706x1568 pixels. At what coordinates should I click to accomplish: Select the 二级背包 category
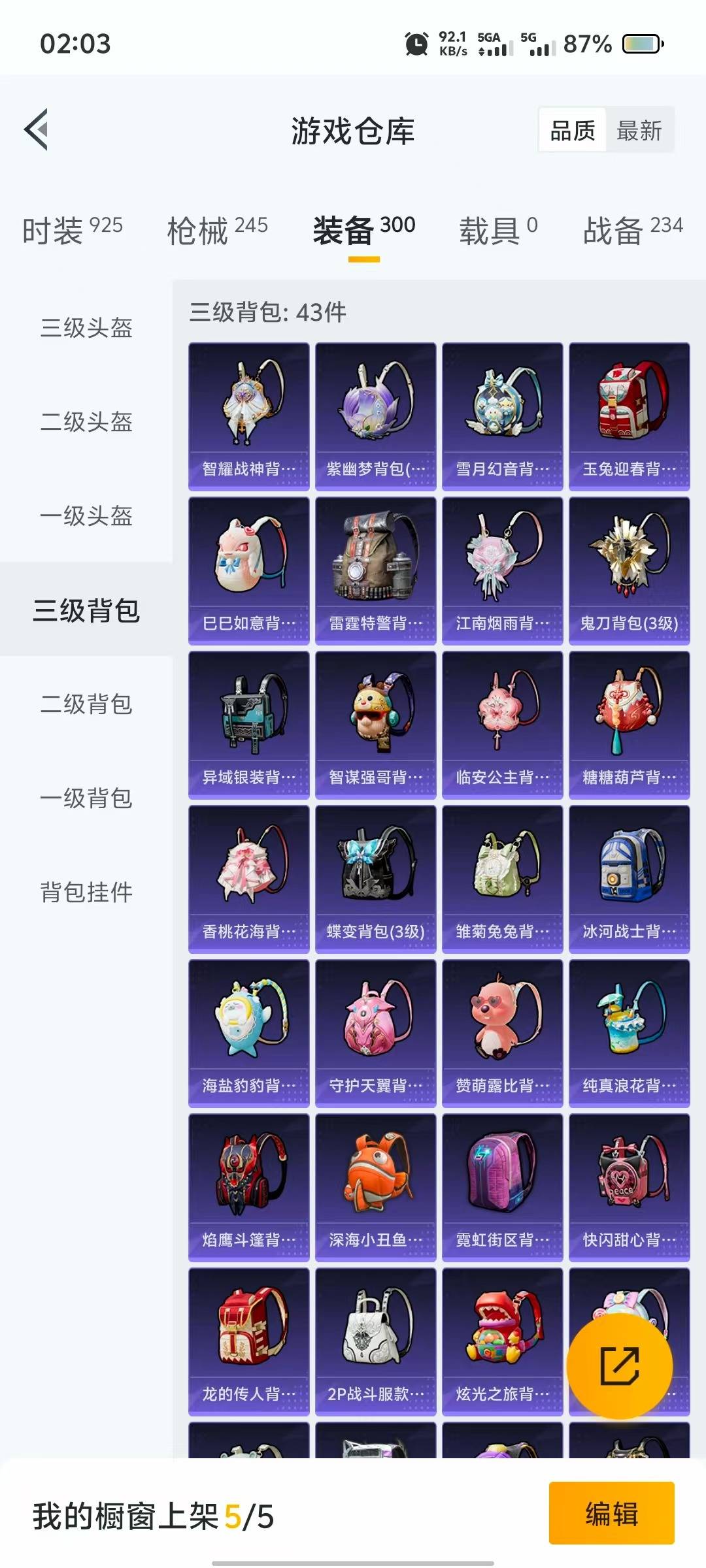[86, 704]
